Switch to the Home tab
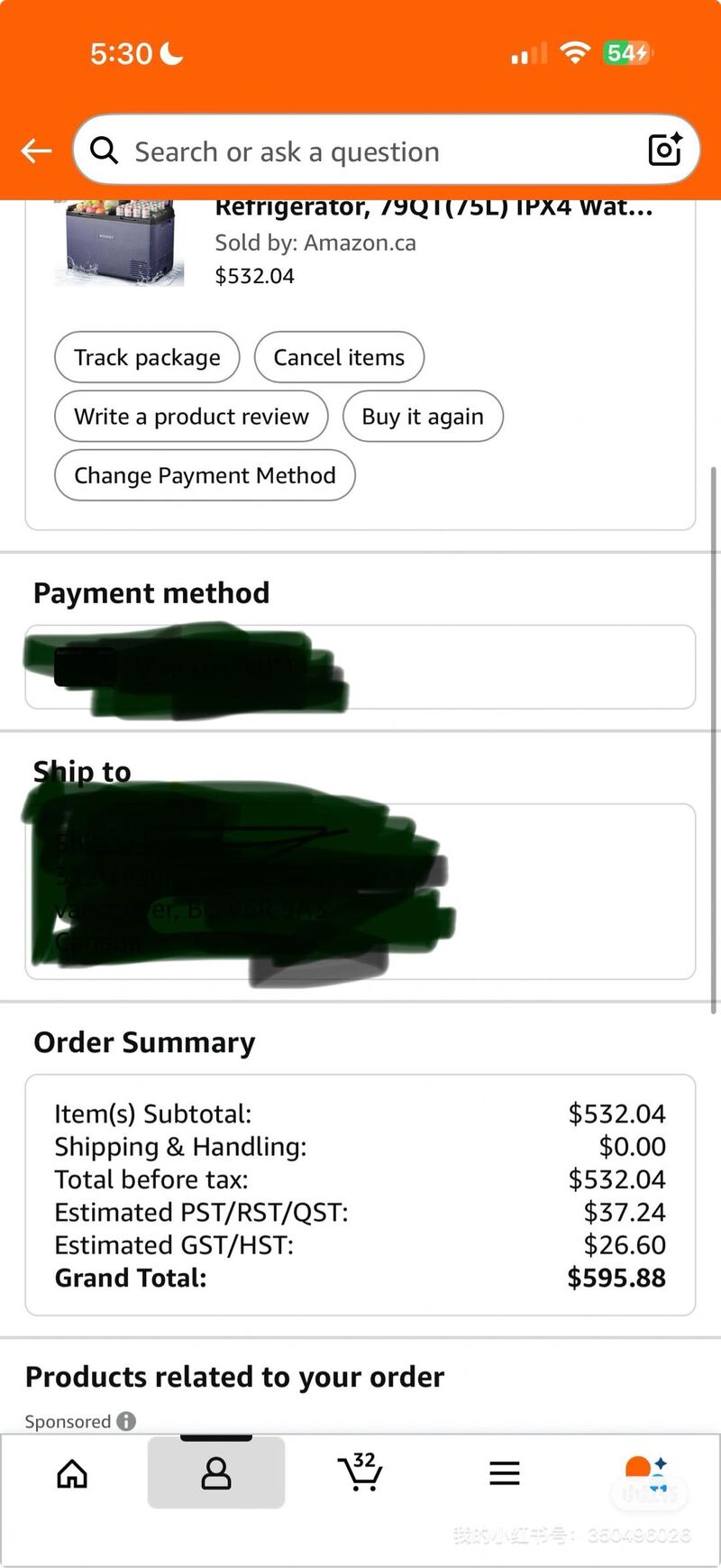 (72, 1473)
